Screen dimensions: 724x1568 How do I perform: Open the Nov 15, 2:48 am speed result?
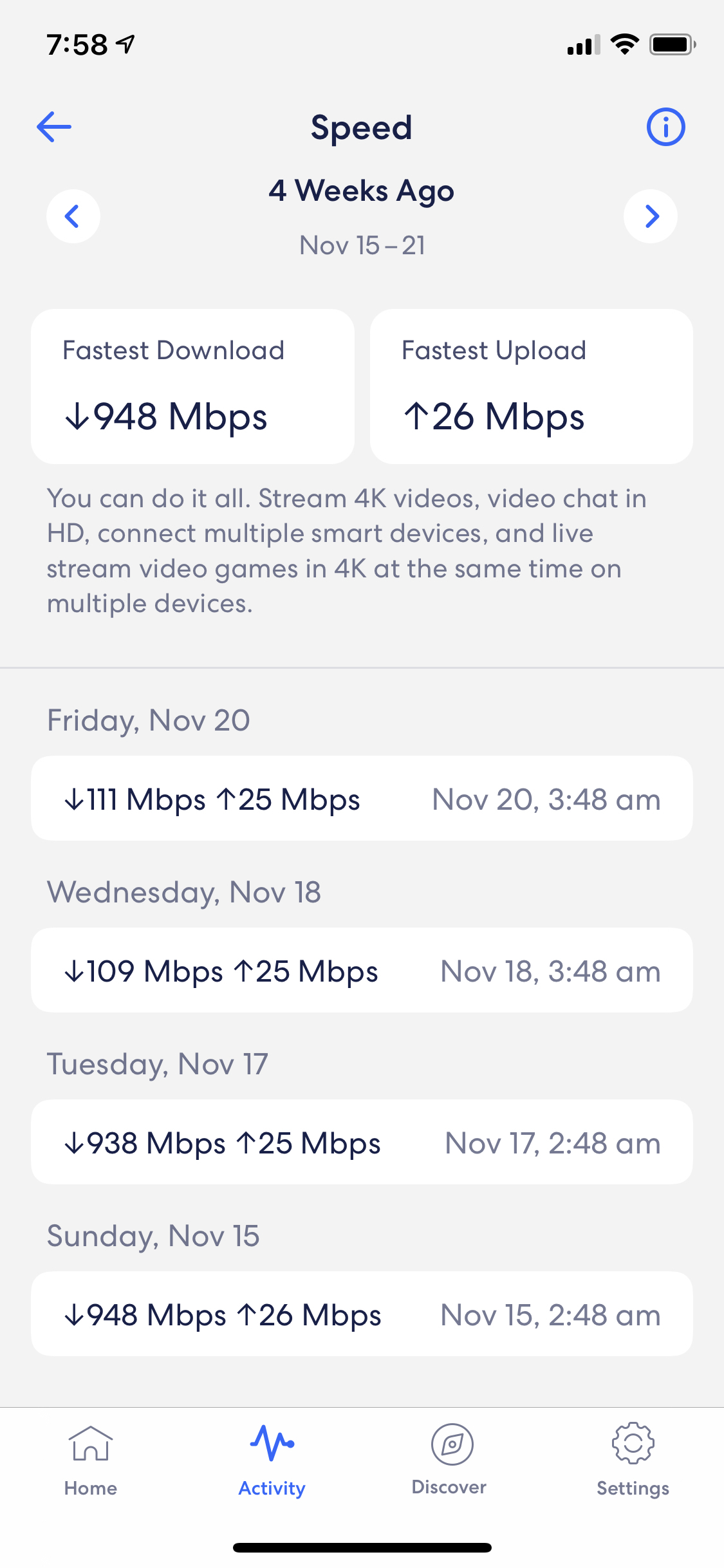[362, 1314]
